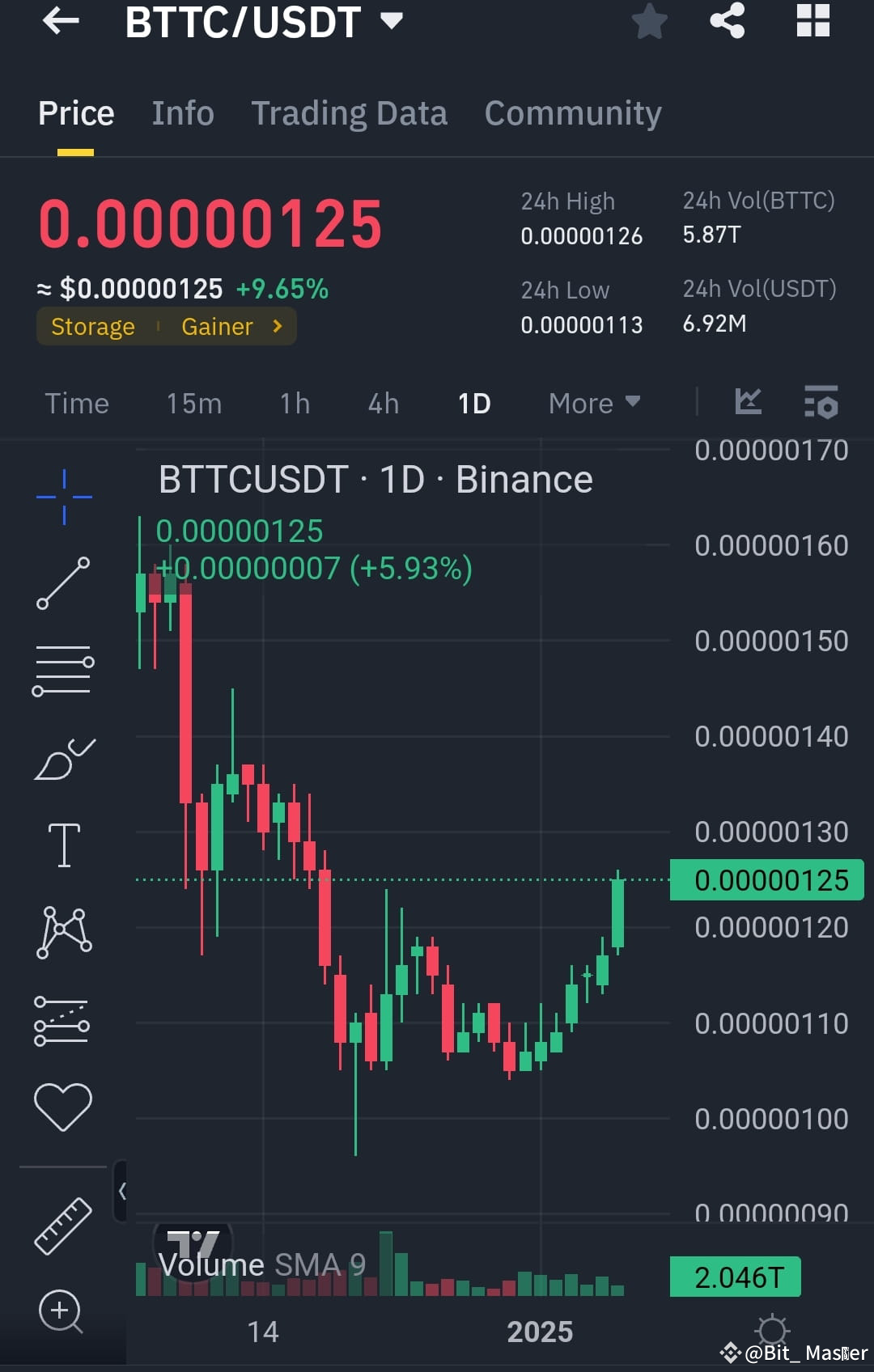Open the text annotation tool
This screenshot has width=874, height=1372.
(x=63, y=845)
